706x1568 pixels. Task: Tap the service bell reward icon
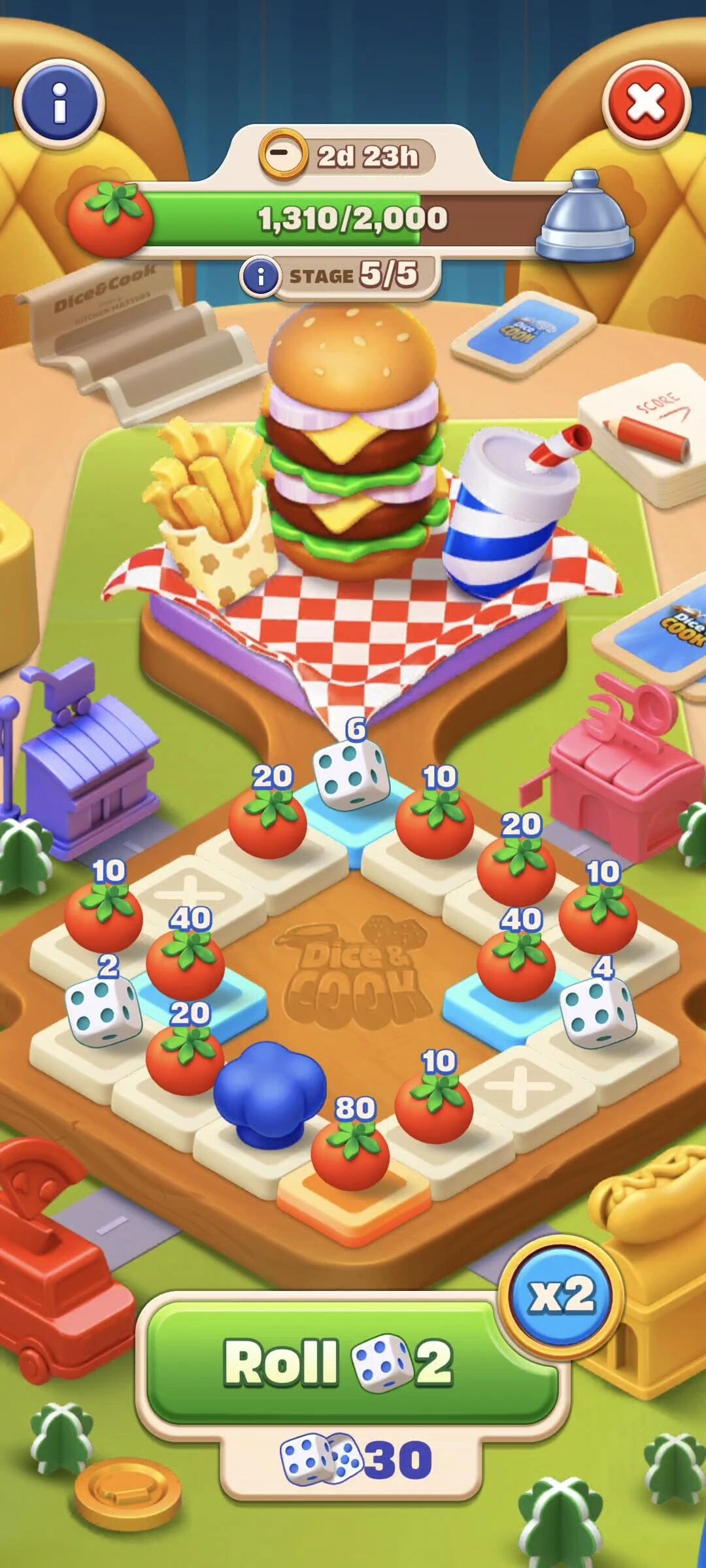[584, 217]
